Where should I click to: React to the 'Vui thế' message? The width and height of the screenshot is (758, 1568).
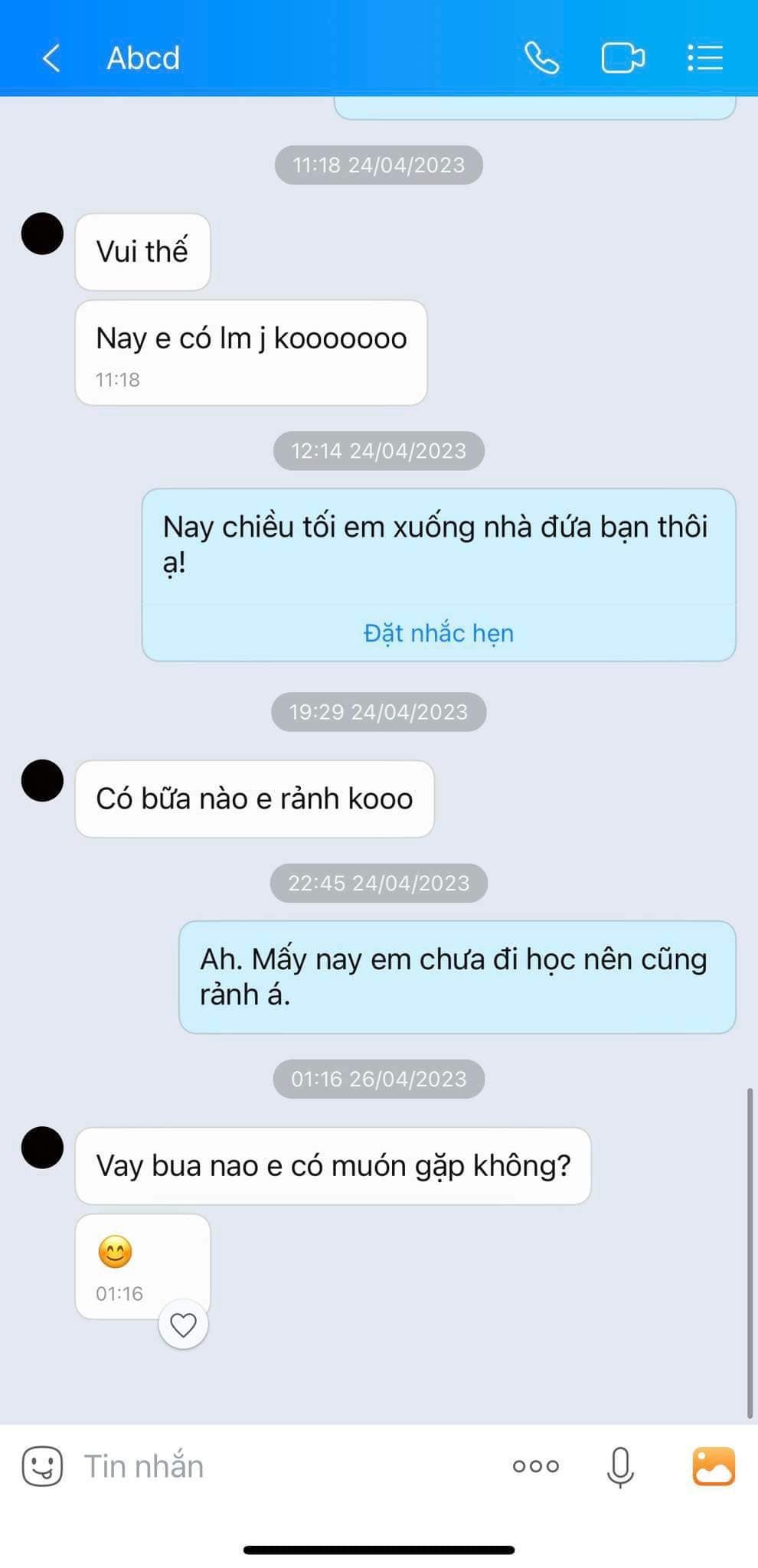[142, 251]
